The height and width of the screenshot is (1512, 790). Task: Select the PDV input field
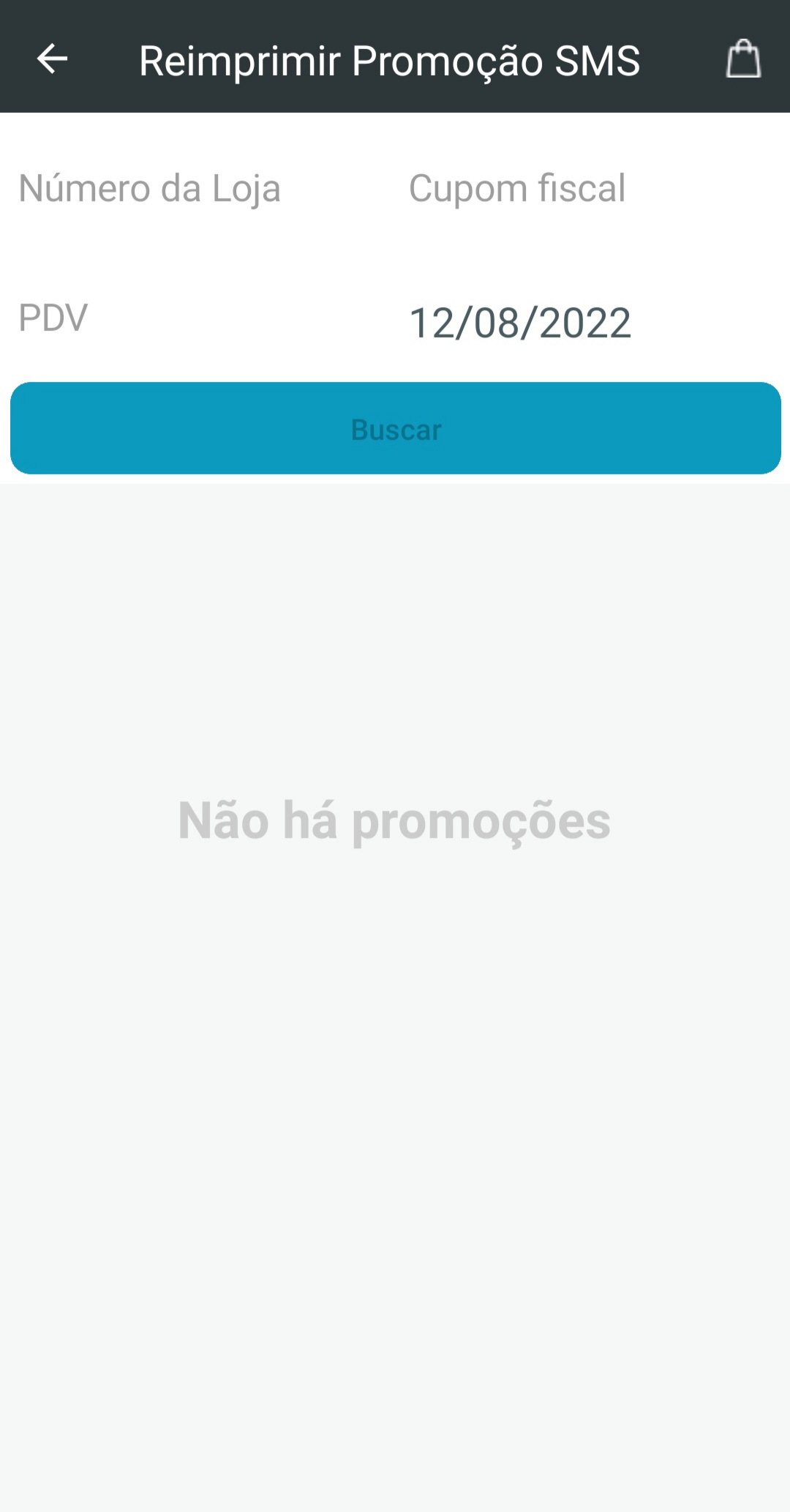coord(197,318)
